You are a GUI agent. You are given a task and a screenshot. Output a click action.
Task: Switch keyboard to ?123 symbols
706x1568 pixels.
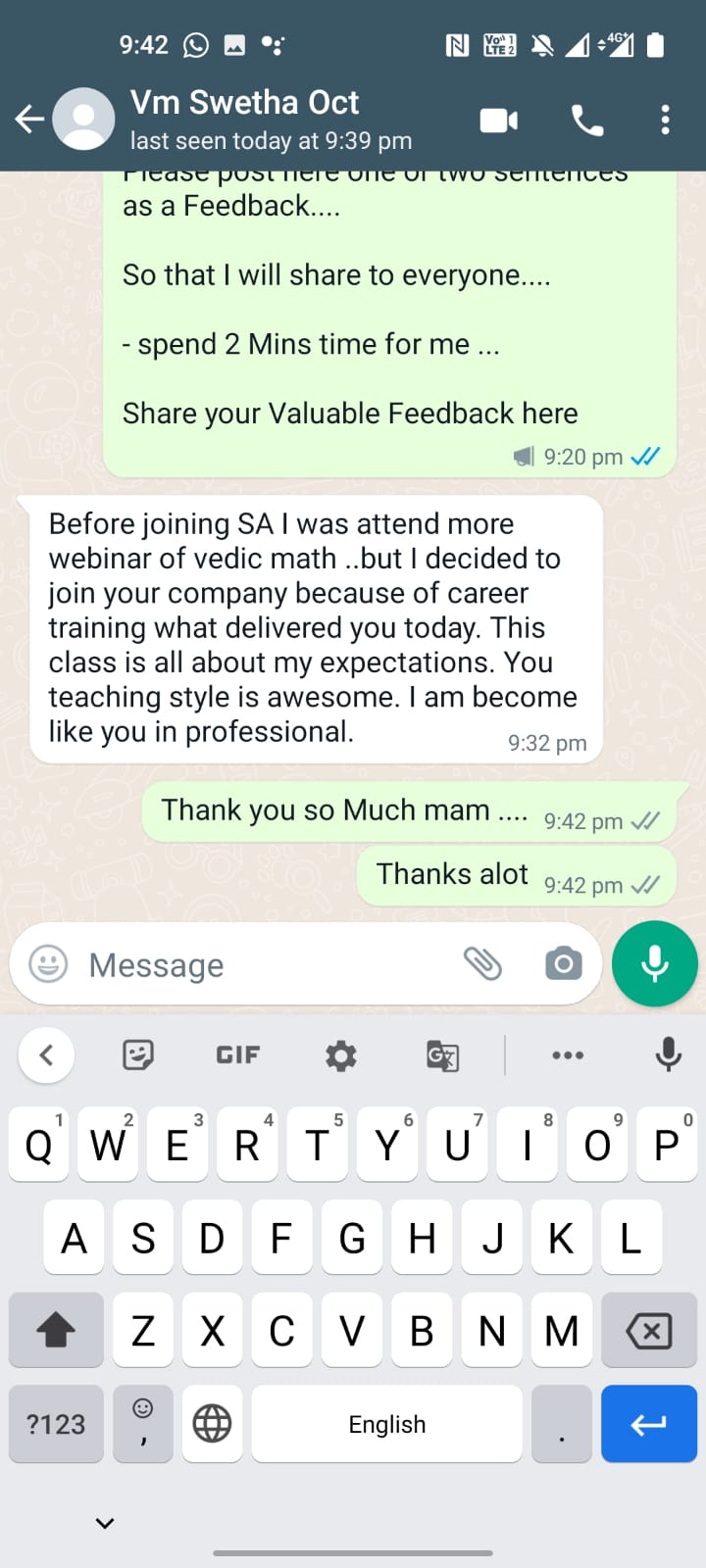[x=56, y=1424]
